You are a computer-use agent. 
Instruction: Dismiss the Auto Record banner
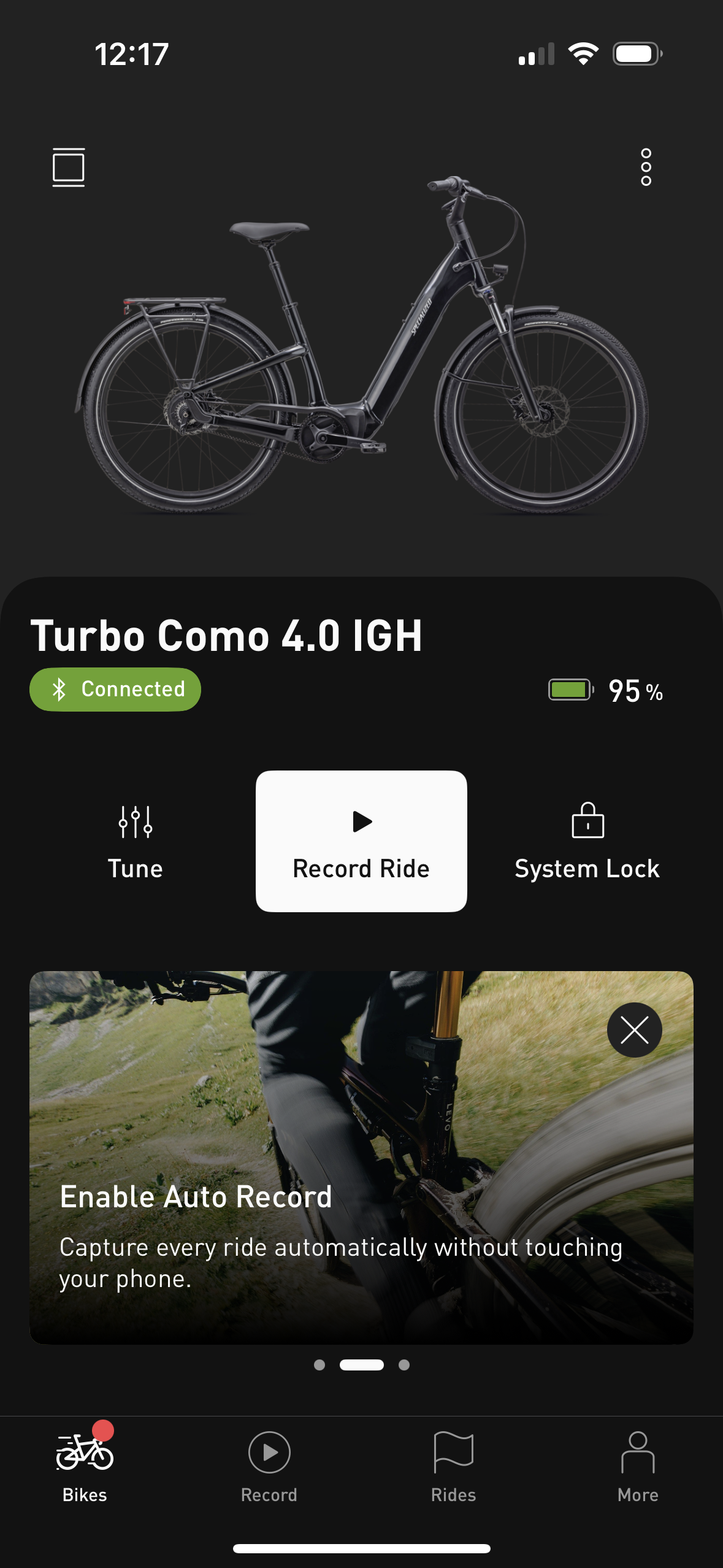pyautogui.click(x=634, y=1029)
